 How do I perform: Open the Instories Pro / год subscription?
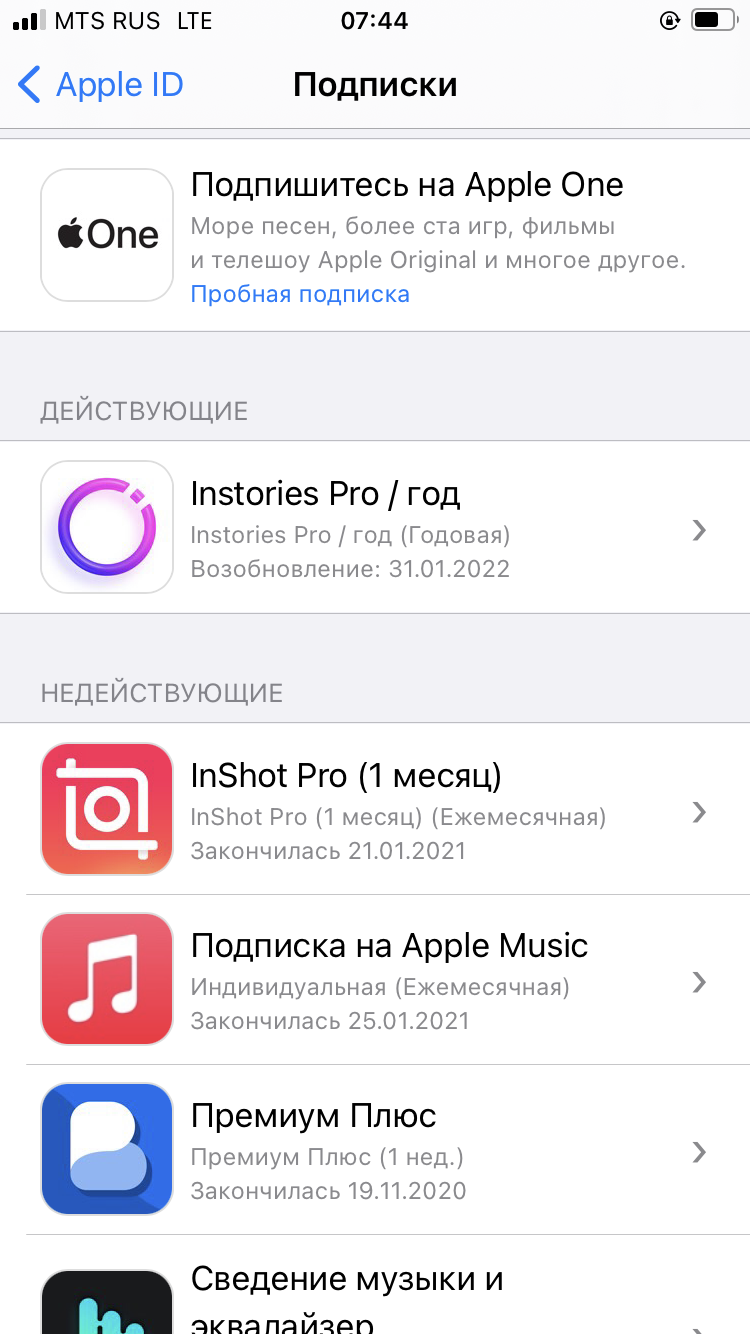point(375,528)
